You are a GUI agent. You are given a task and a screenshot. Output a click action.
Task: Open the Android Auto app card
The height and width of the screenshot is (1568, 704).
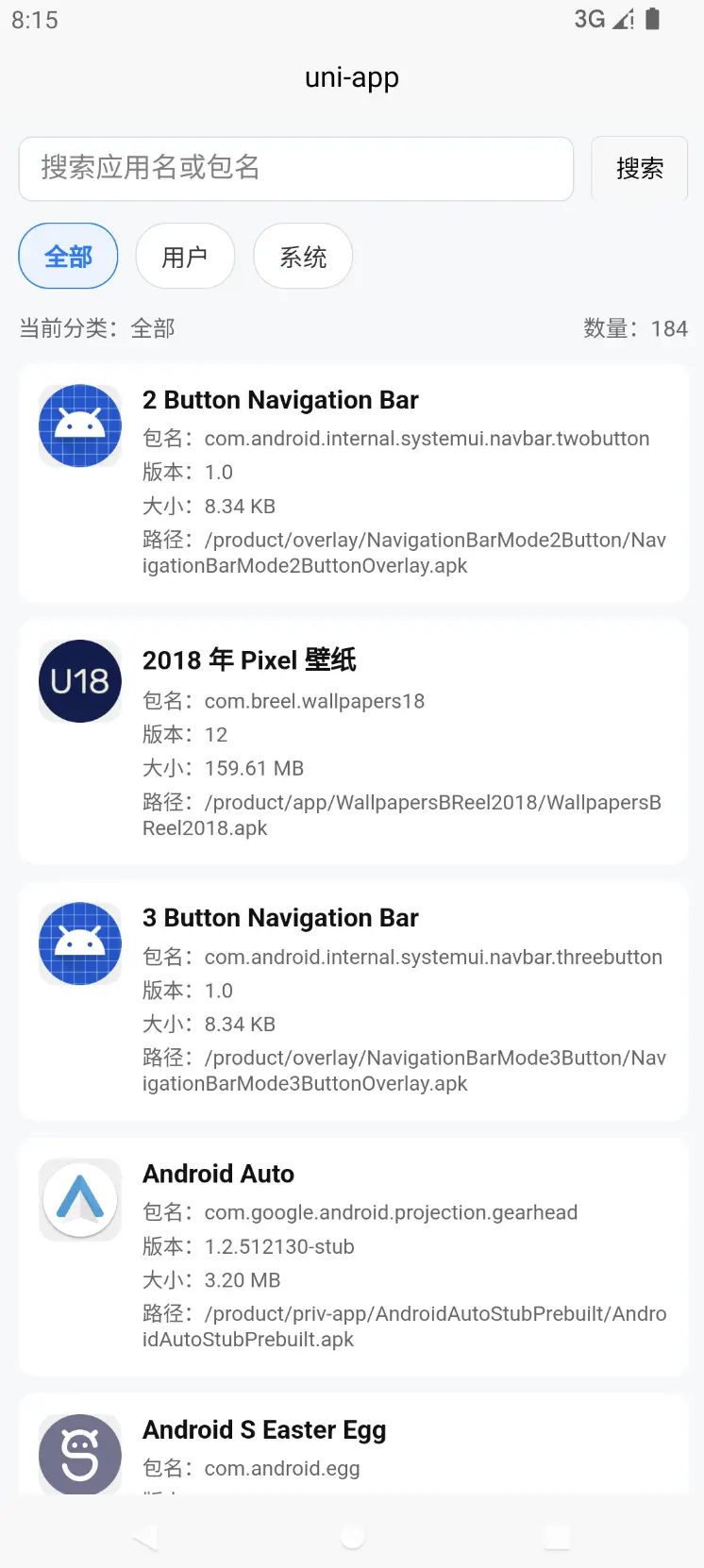click(353, 1256)
